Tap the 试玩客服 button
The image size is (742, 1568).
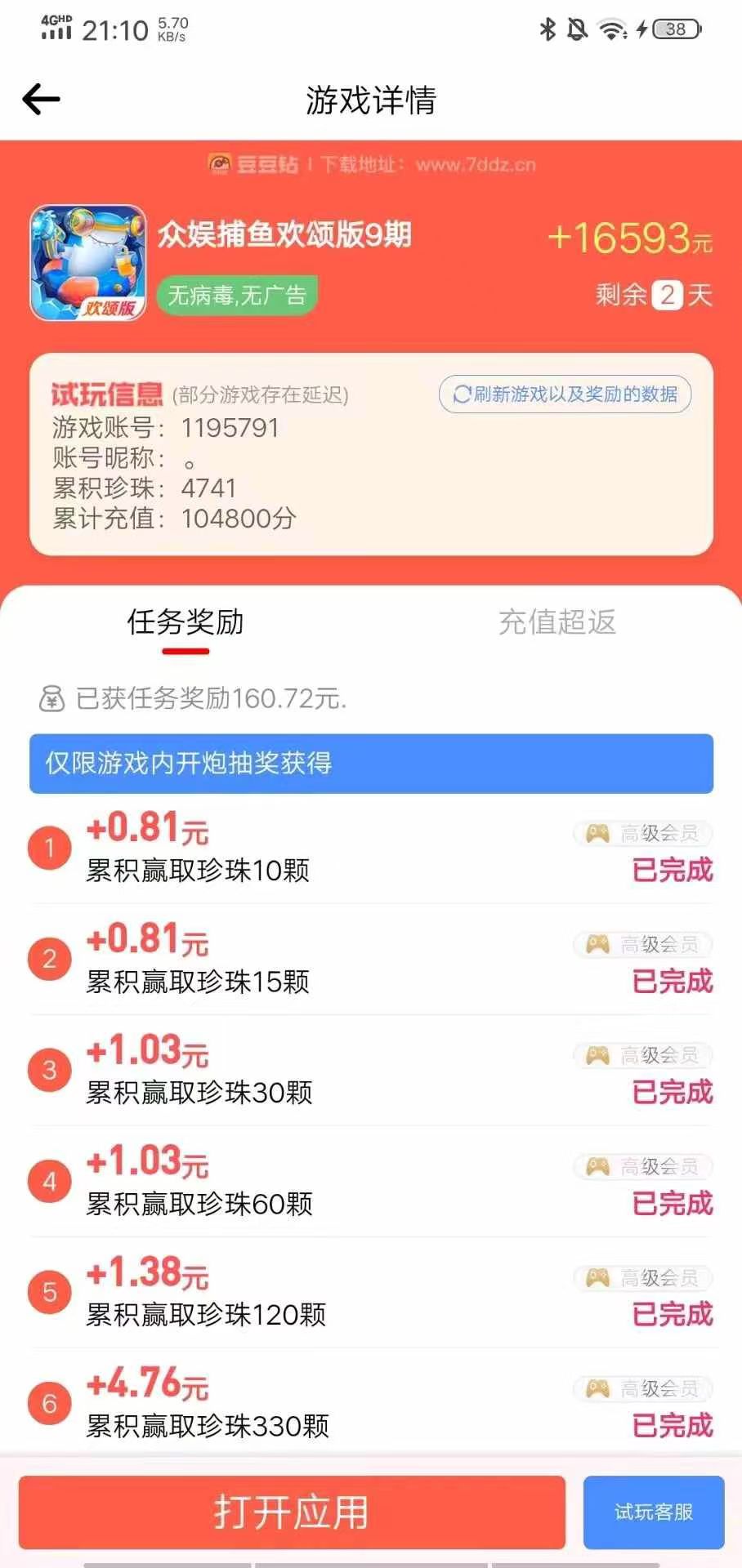(x=652, y=1512)
